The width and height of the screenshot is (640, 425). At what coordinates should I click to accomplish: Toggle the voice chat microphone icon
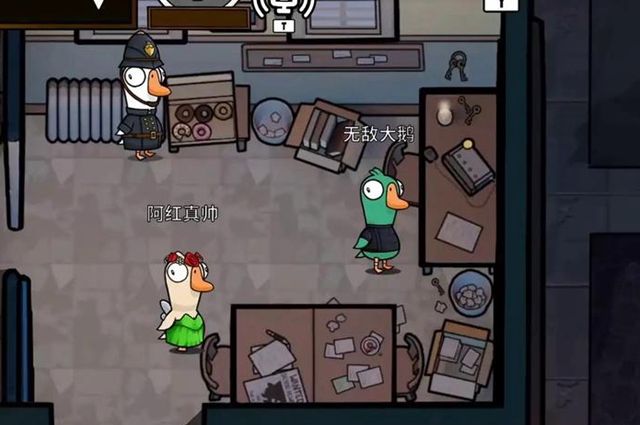tap(283, 8)
